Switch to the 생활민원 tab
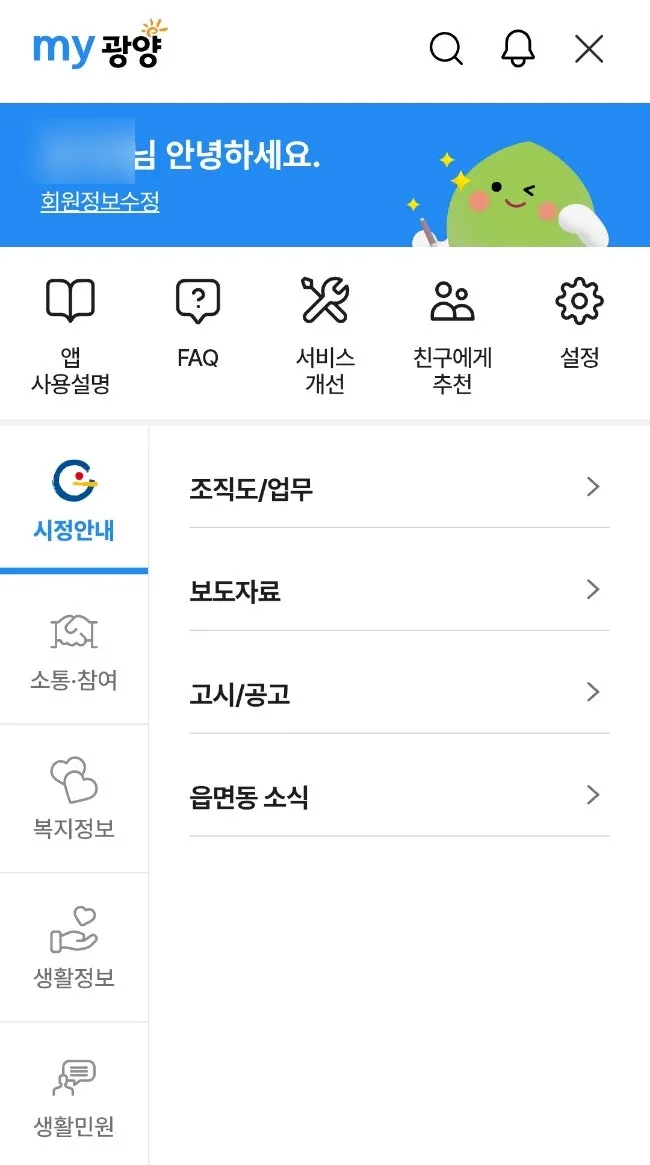The image size is (650, 1165). [x=74, y=1097]
